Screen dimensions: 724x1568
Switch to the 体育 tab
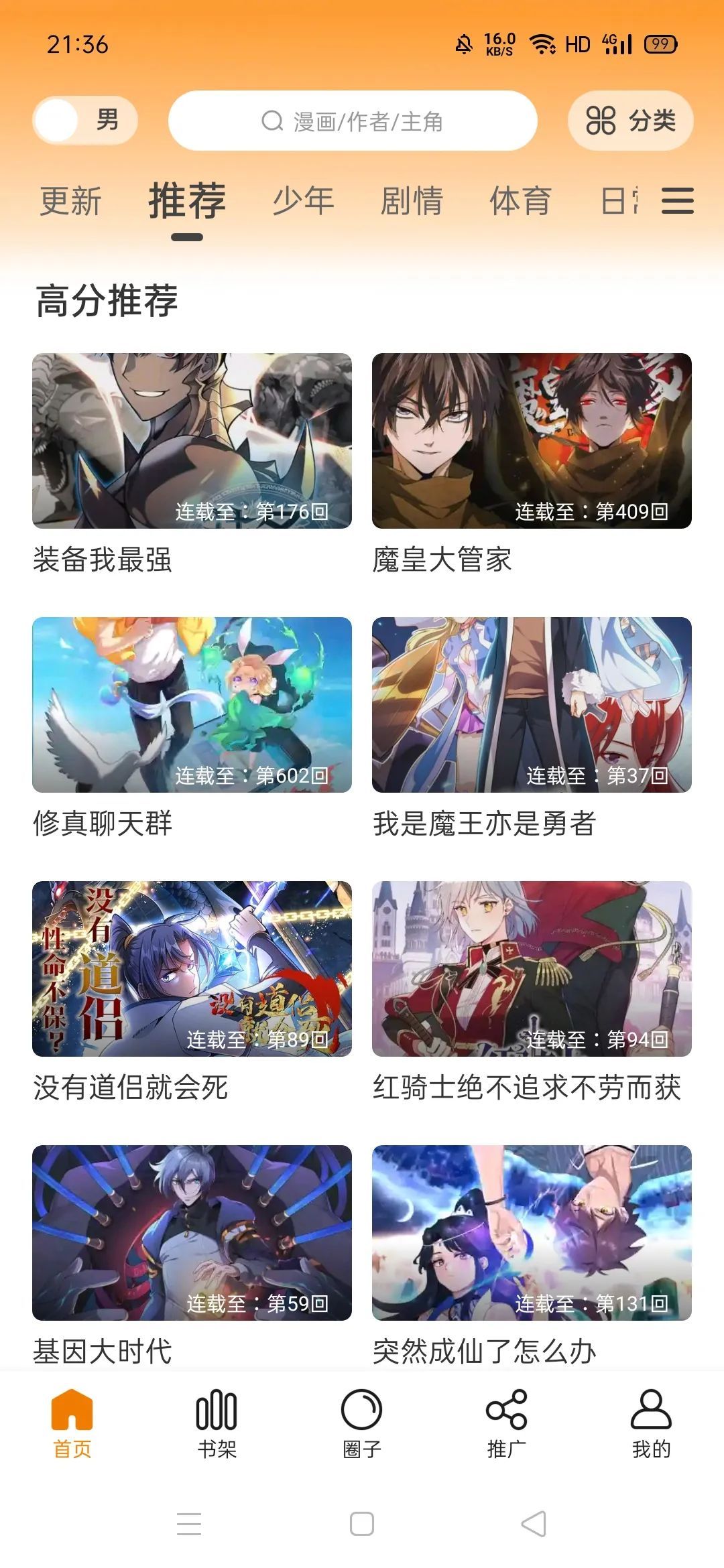[520, 201]
